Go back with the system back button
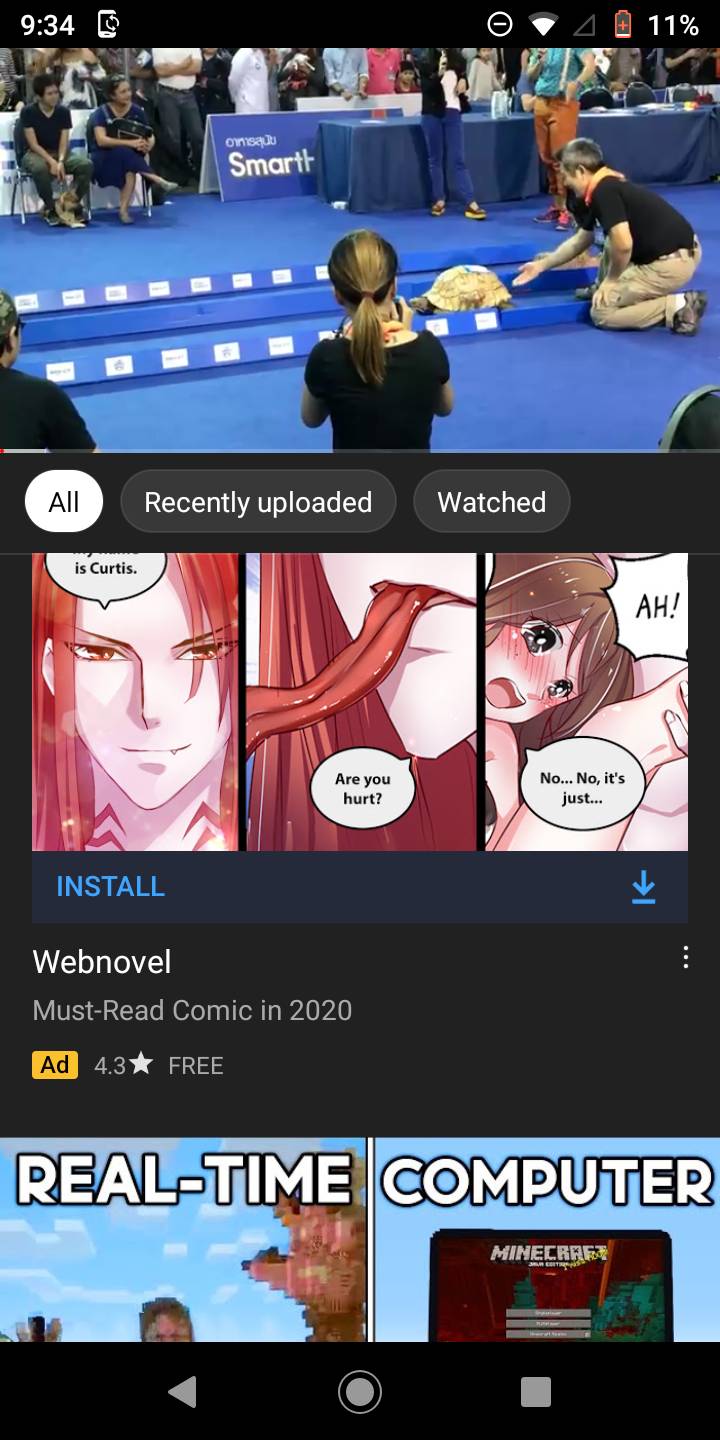Viewport: 720px width, 1440px height. [x=183, y=1391]
